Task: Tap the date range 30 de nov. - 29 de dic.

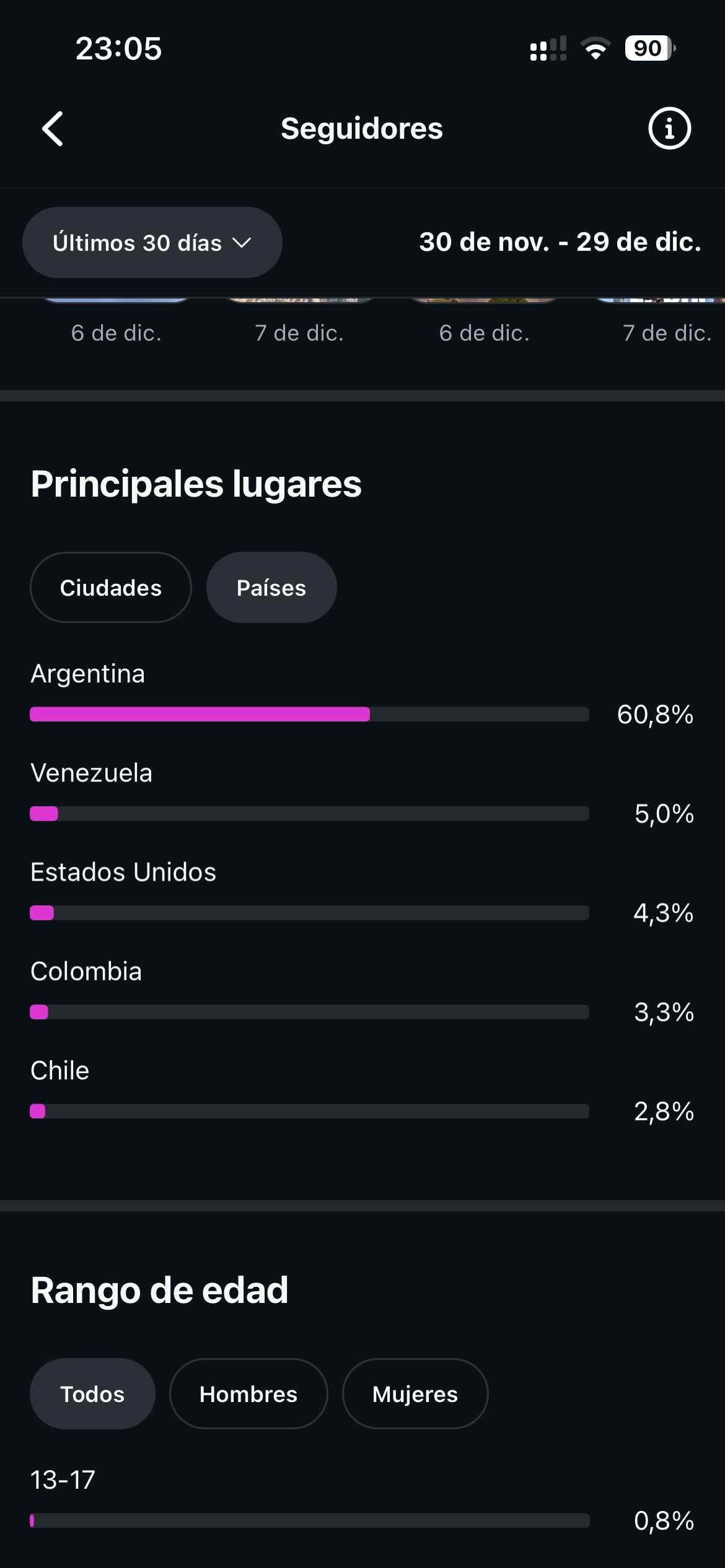Action: (560, 243)
